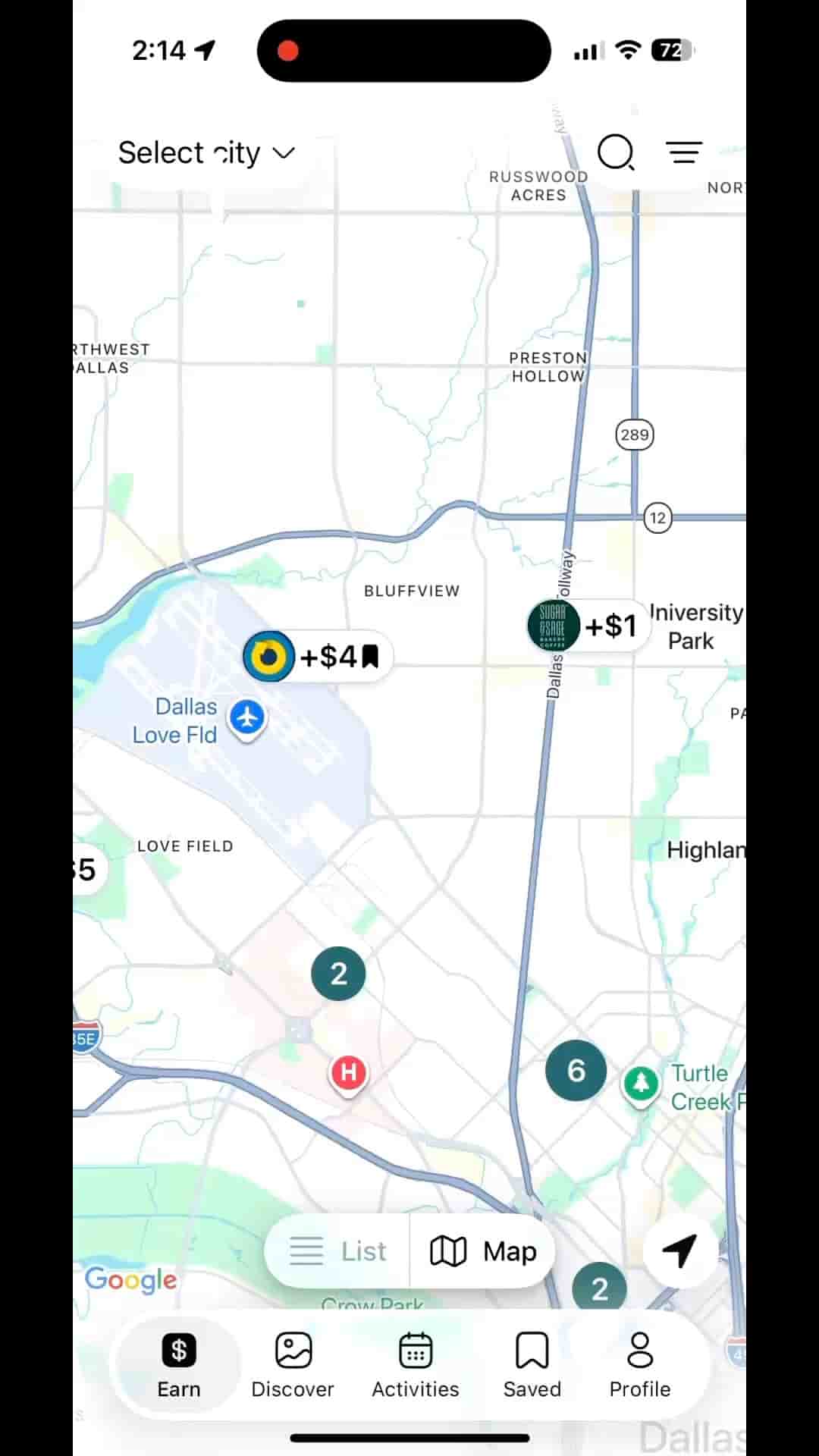Viewport: 819px width, 1456px height.
Task: View the Saved tab
Action: point(532,1366)
